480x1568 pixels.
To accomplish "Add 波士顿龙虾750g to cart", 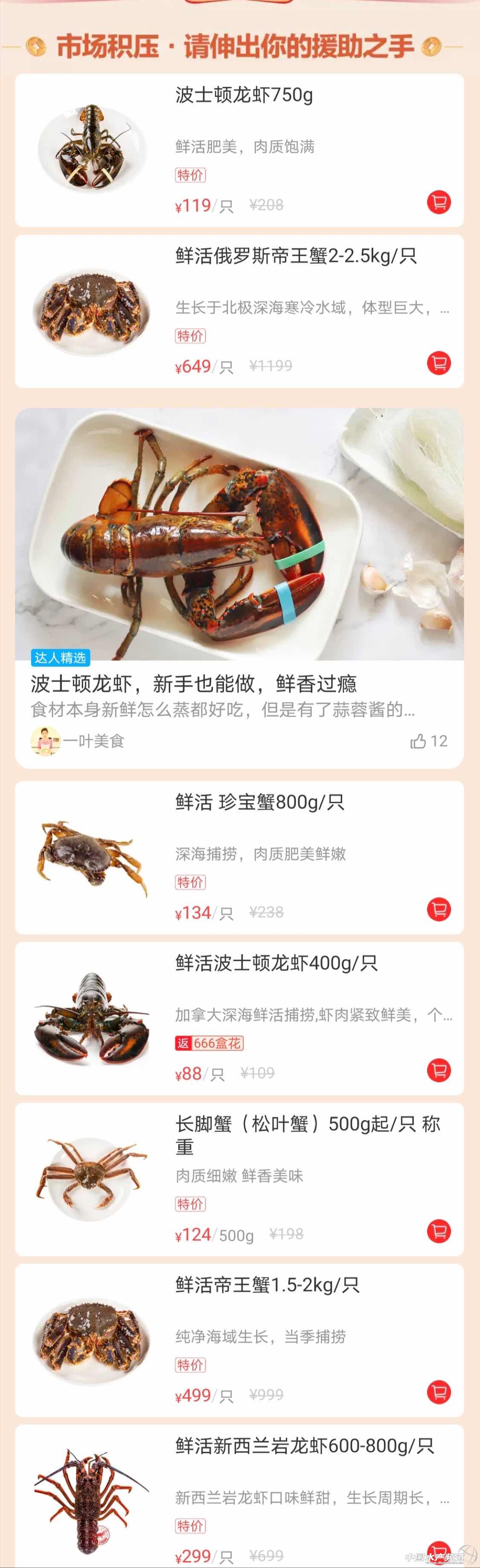I will pos(438,202).
